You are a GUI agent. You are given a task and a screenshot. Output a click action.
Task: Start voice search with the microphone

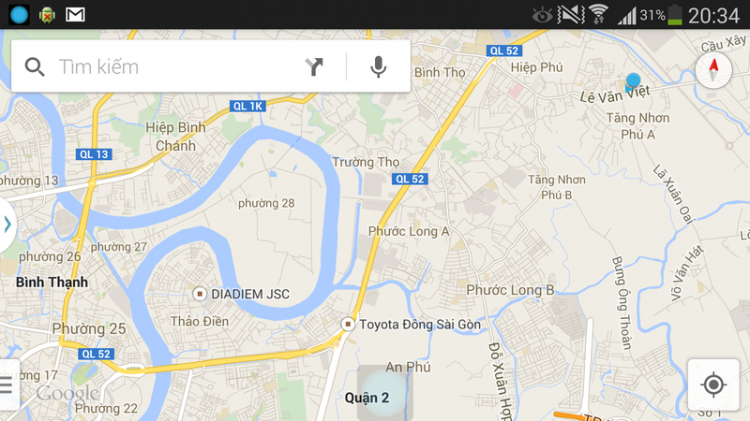click(x=378, y=67)
